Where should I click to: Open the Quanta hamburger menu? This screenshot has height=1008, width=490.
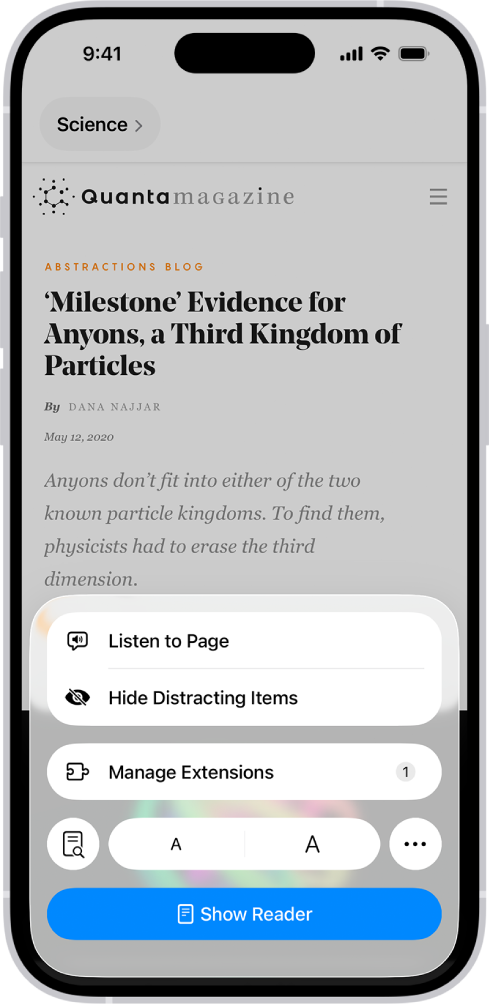point(438,197)
